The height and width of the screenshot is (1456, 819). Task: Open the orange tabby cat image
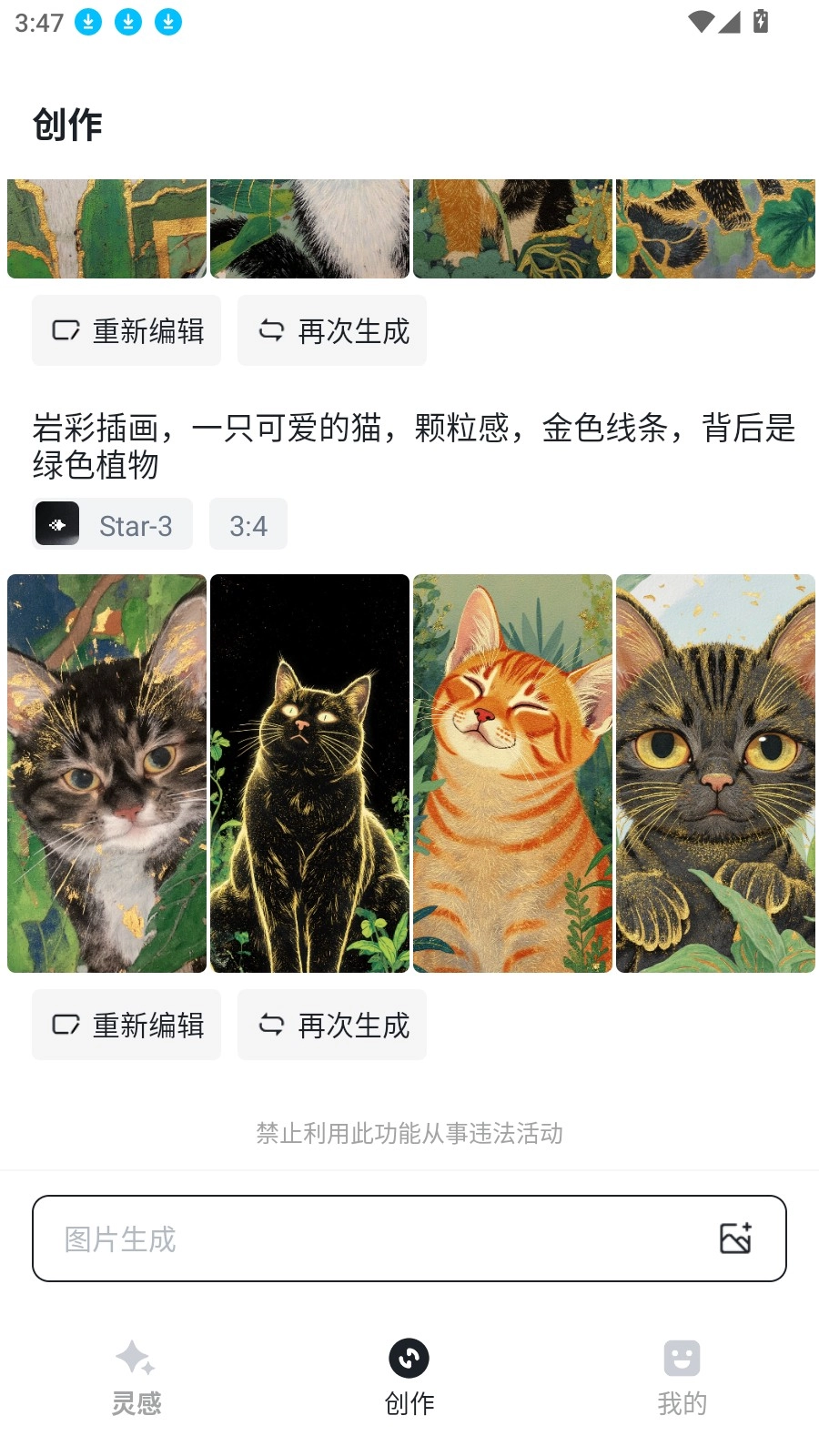point(512,773)
